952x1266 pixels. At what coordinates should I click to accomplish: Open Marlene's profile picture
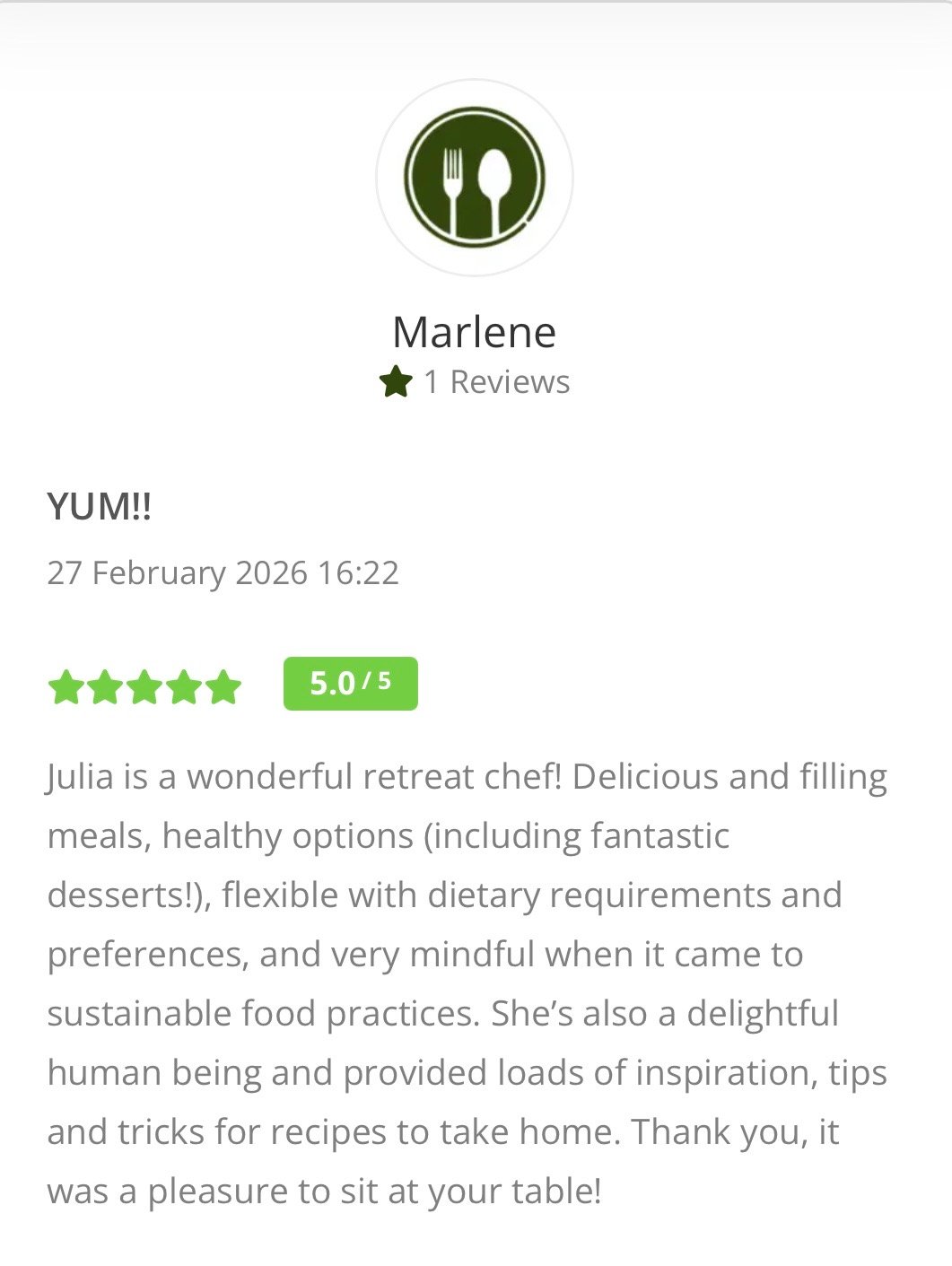pyautogui.click(x=474, y=177)
